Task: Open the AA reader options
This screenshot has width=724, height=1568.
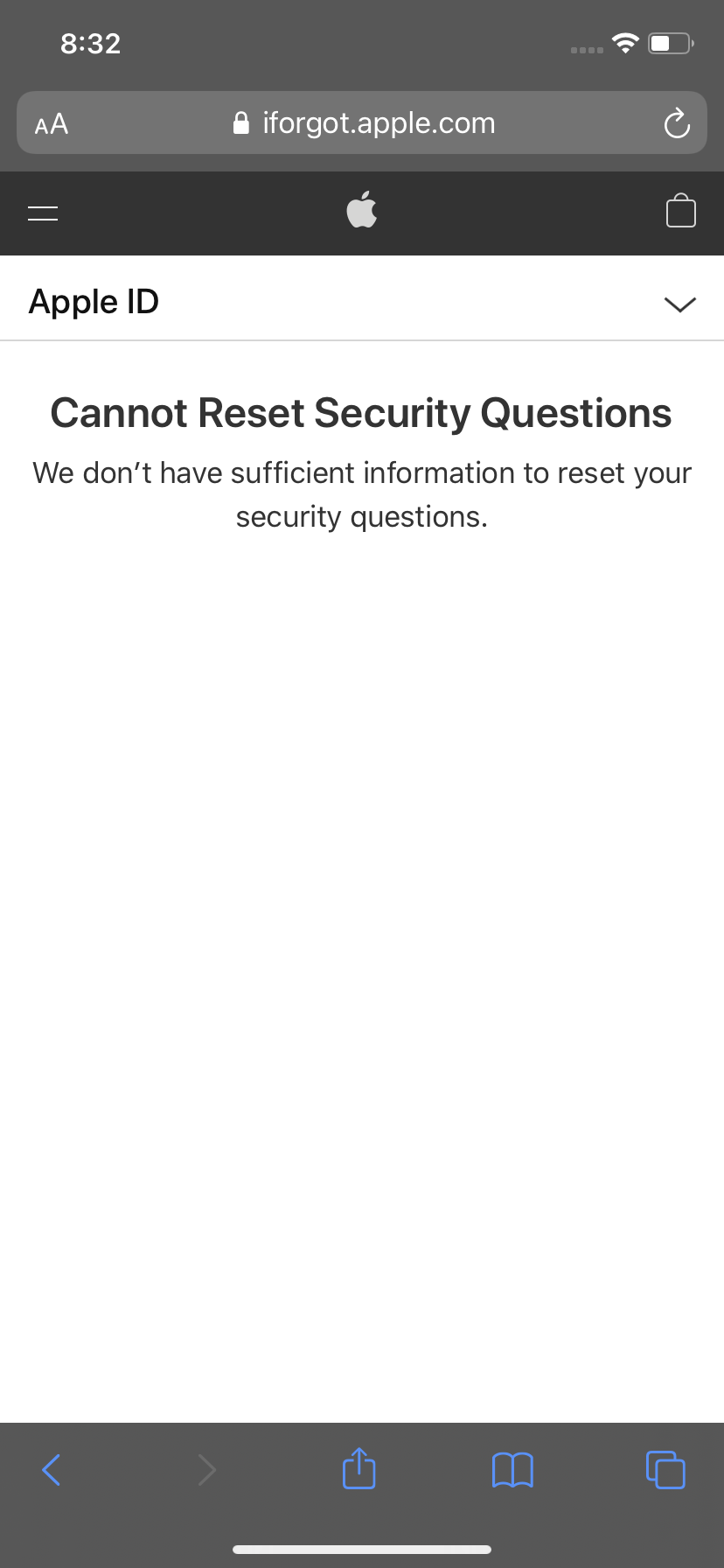Action: pos(52,124)
